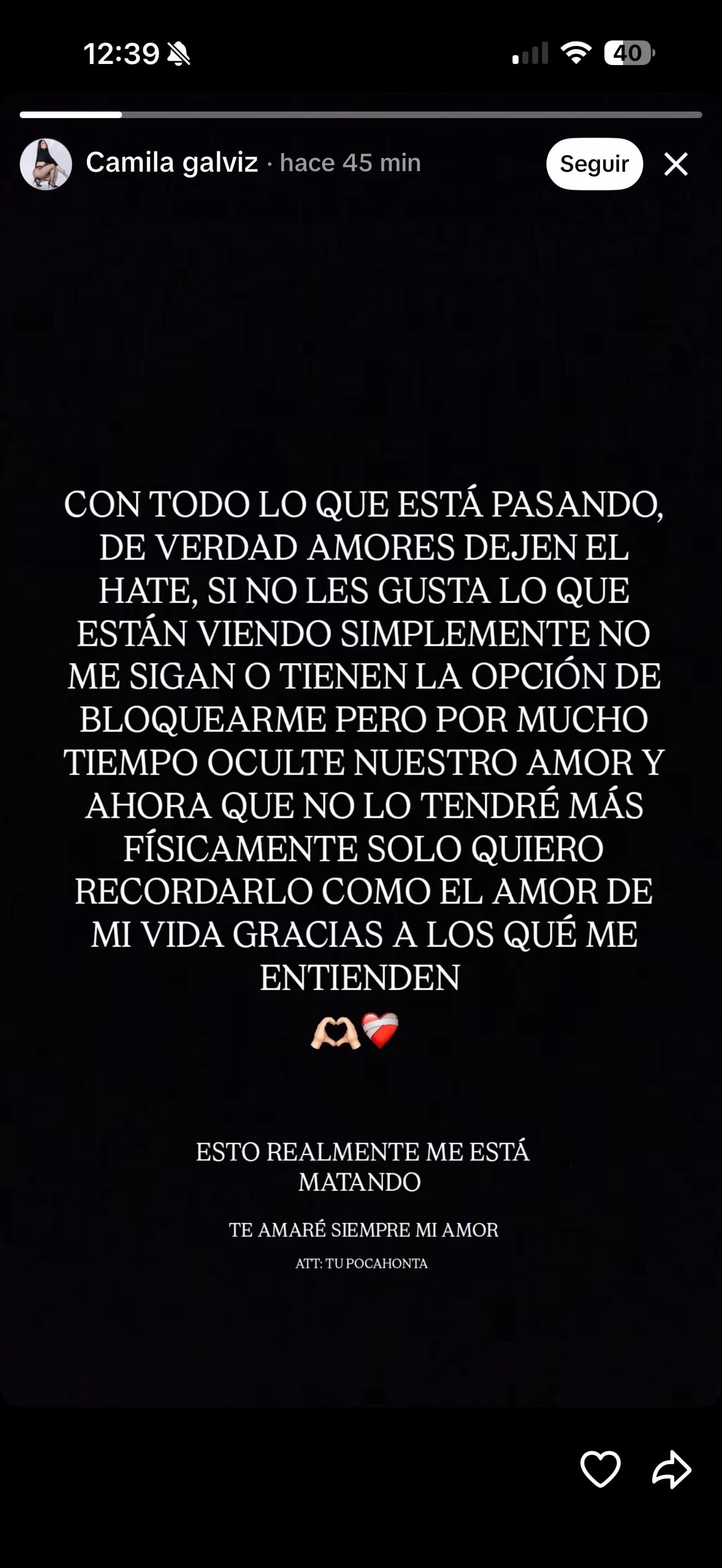Tap the 'hace 45 min' timestamp
This screenshot has width=722, height=1568.
pos(350,163)
